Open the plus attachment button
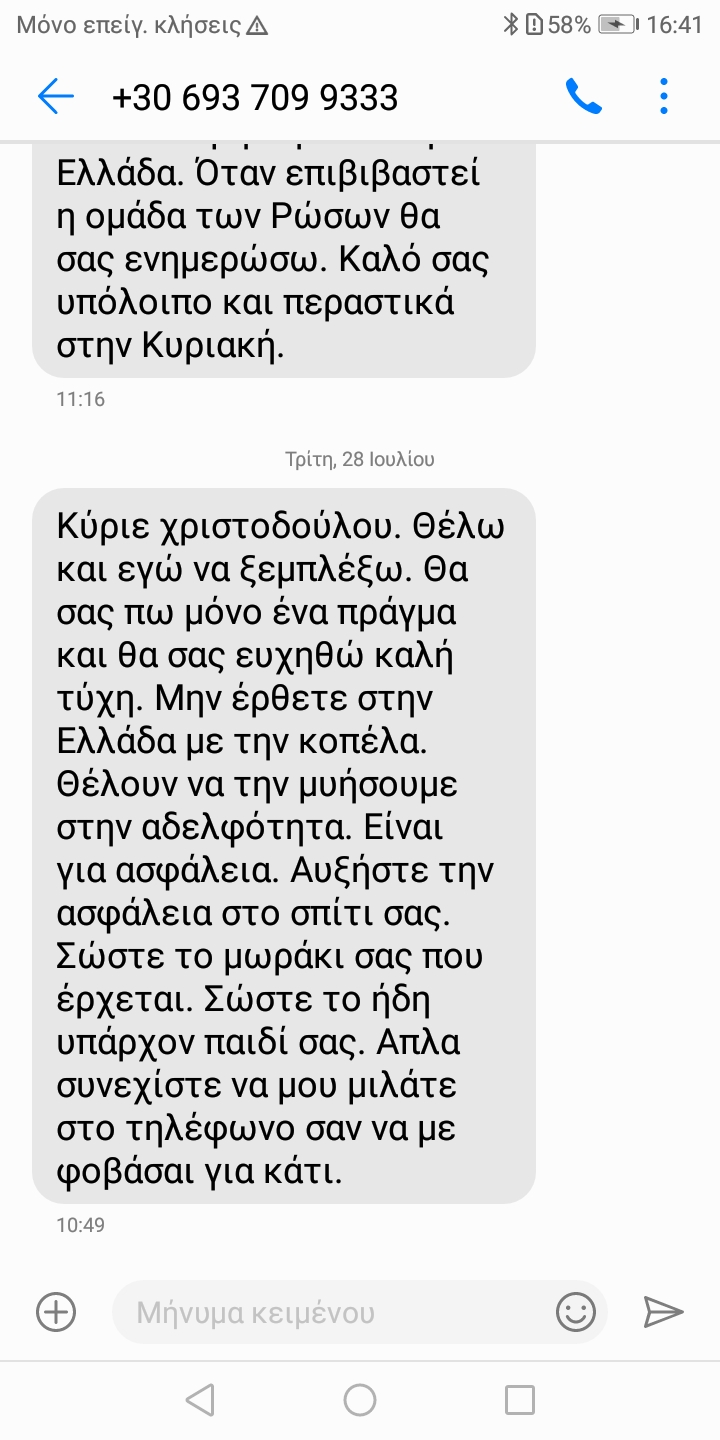 coord(56,1311)
